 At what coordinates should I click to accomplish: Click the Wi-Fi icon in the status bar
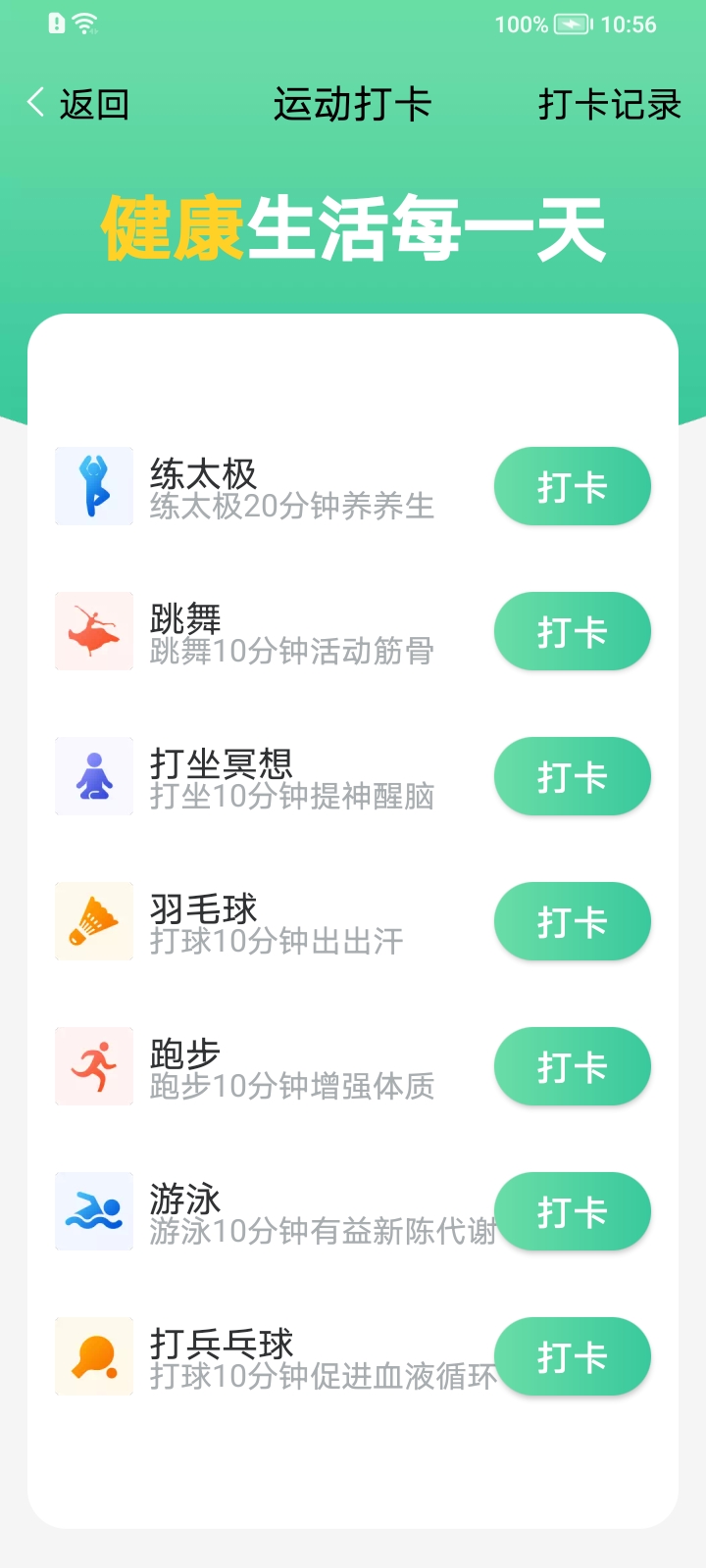point(83,24)
